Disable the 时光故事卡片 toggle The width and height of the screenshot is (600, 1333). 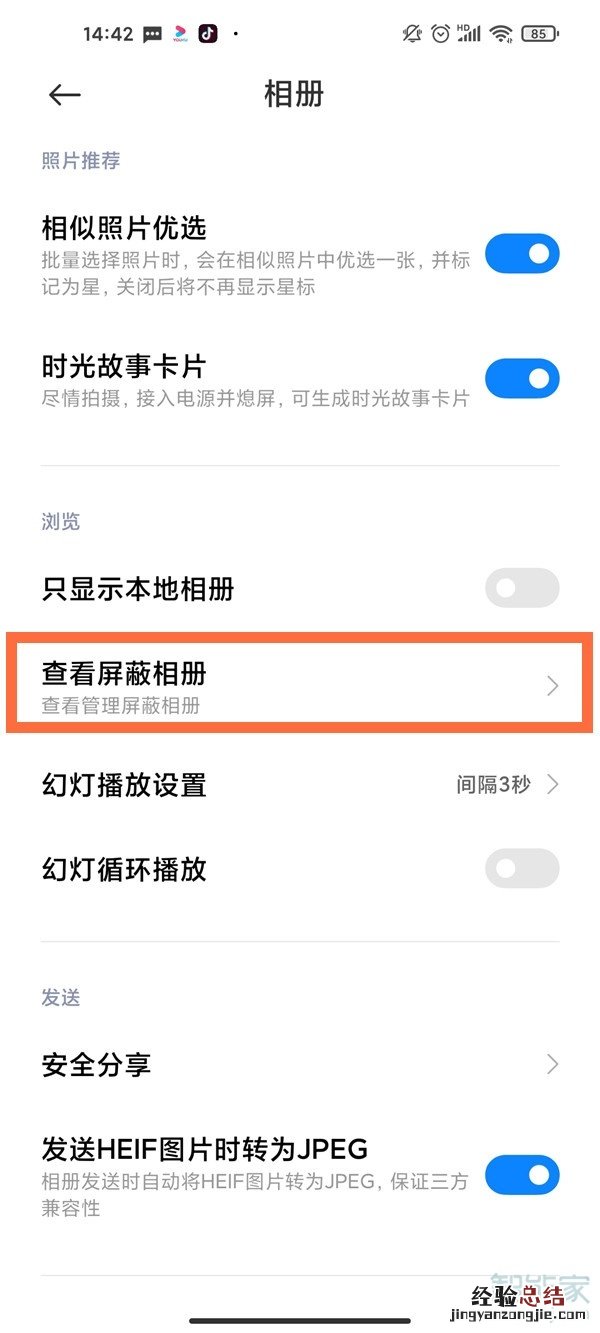coord(522,379)
